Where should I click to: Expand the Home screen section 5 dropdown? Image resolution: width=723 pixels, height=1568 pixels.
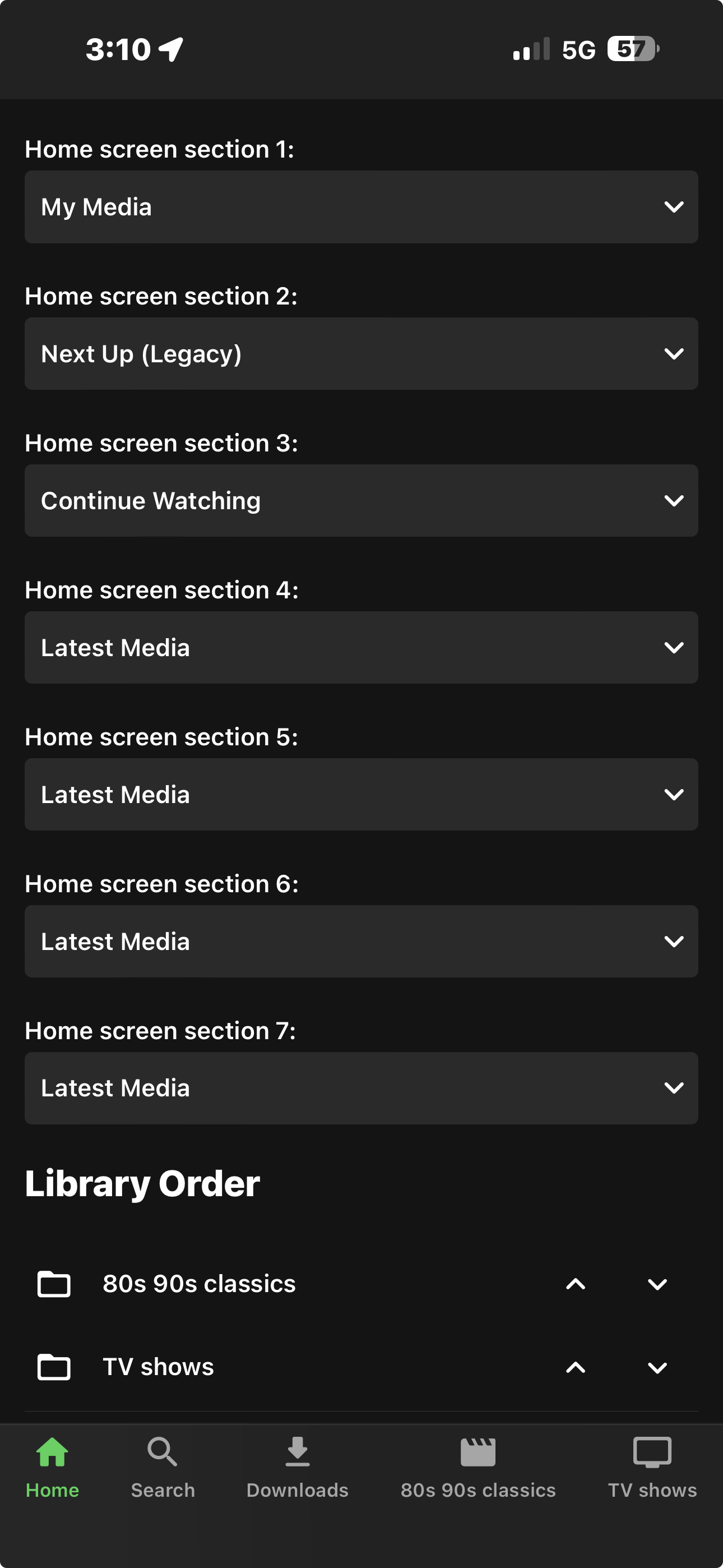pos(361,794)
